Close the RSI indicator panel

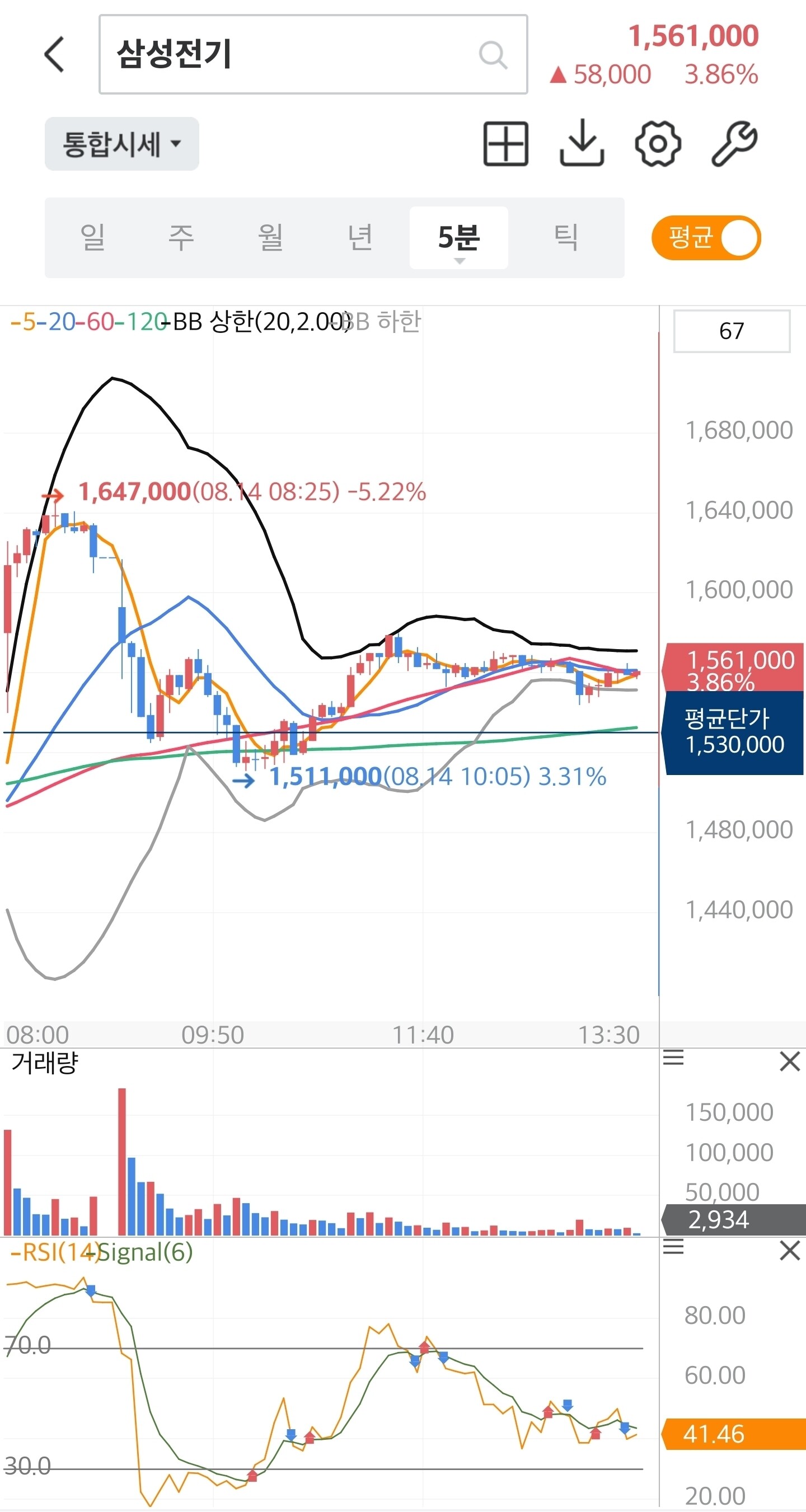pos(790,1251)
